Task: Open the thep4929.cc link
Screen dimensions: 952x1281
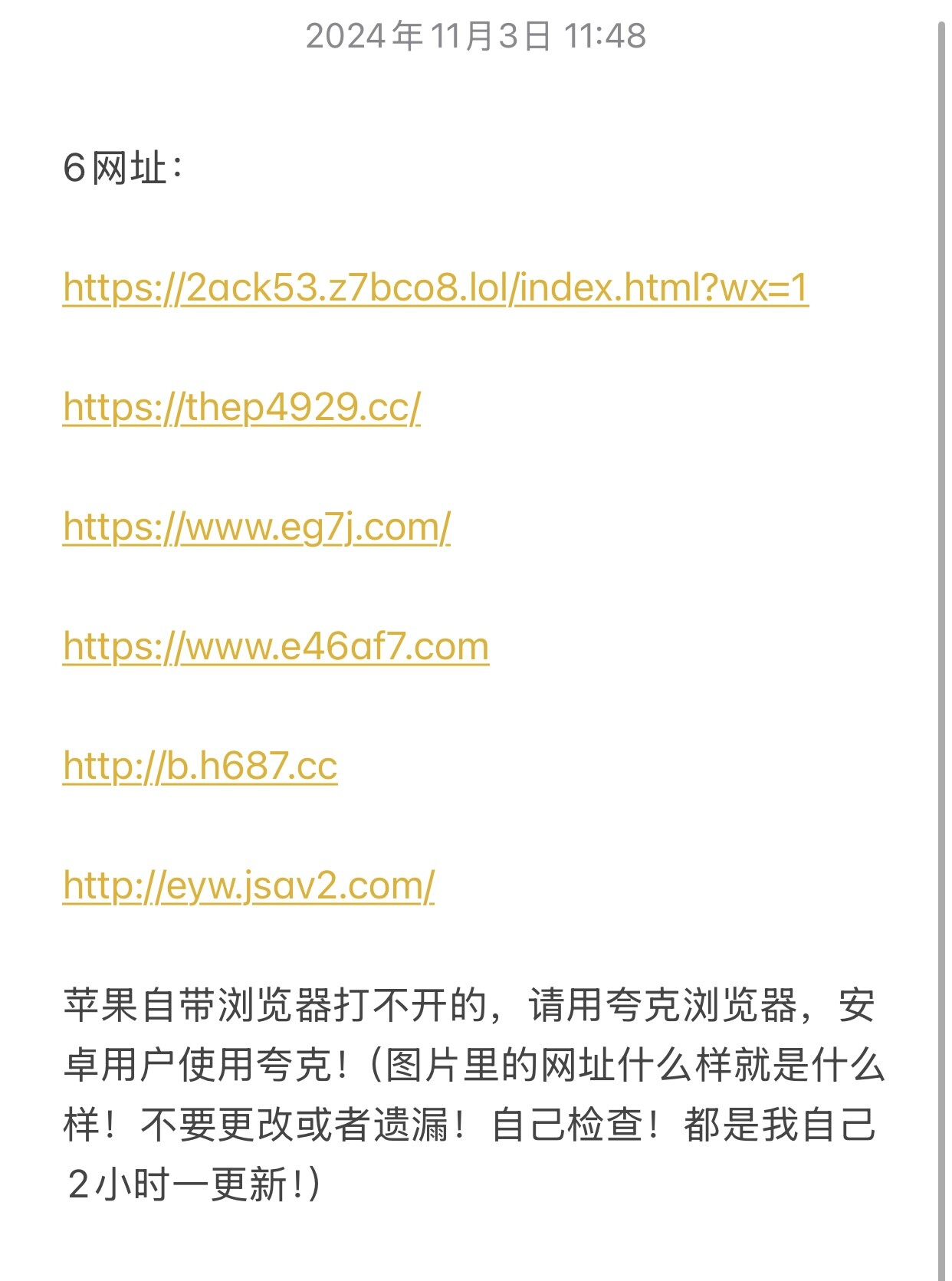Action: coord(241,408)
